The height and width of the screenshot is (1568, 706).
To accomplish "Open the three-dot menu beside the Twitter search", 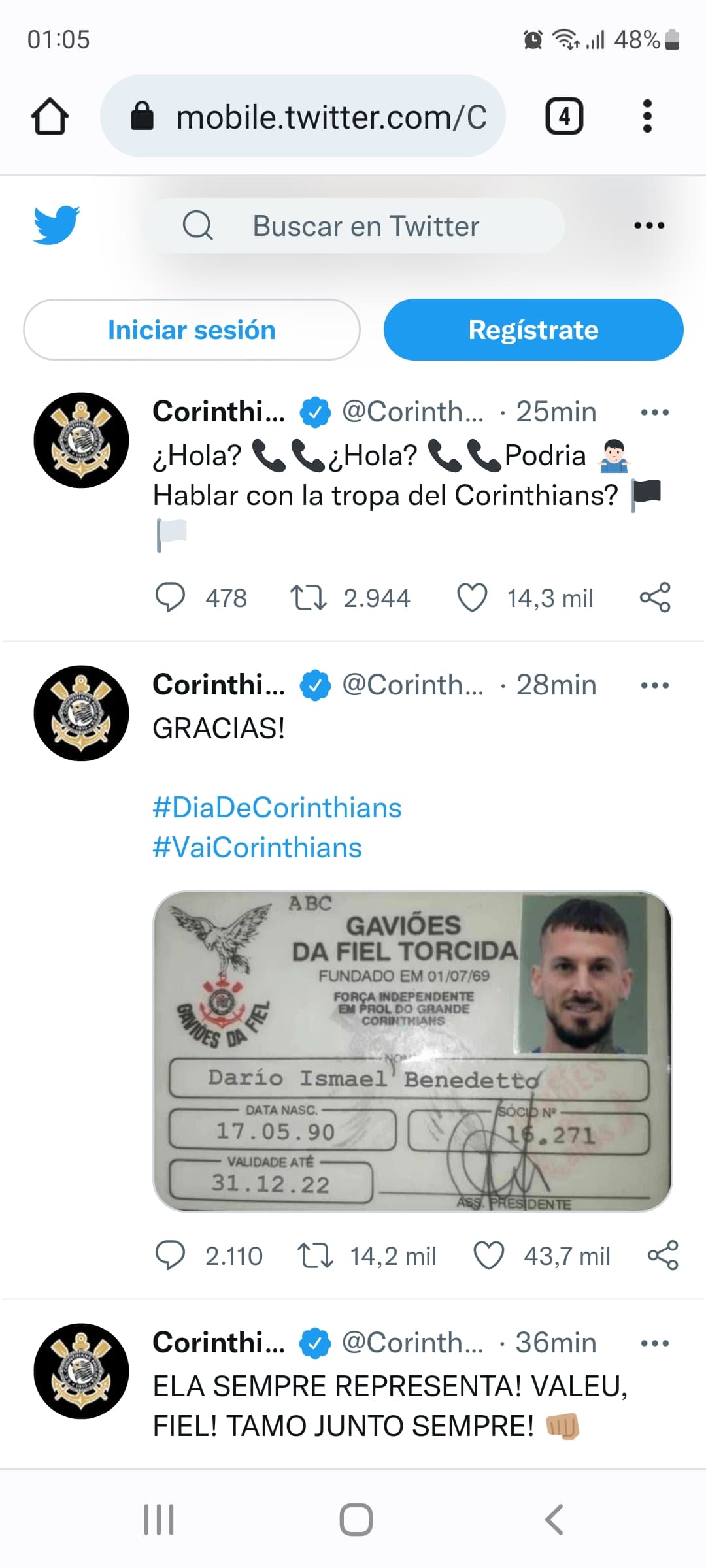I will click(x=649, y=225).
